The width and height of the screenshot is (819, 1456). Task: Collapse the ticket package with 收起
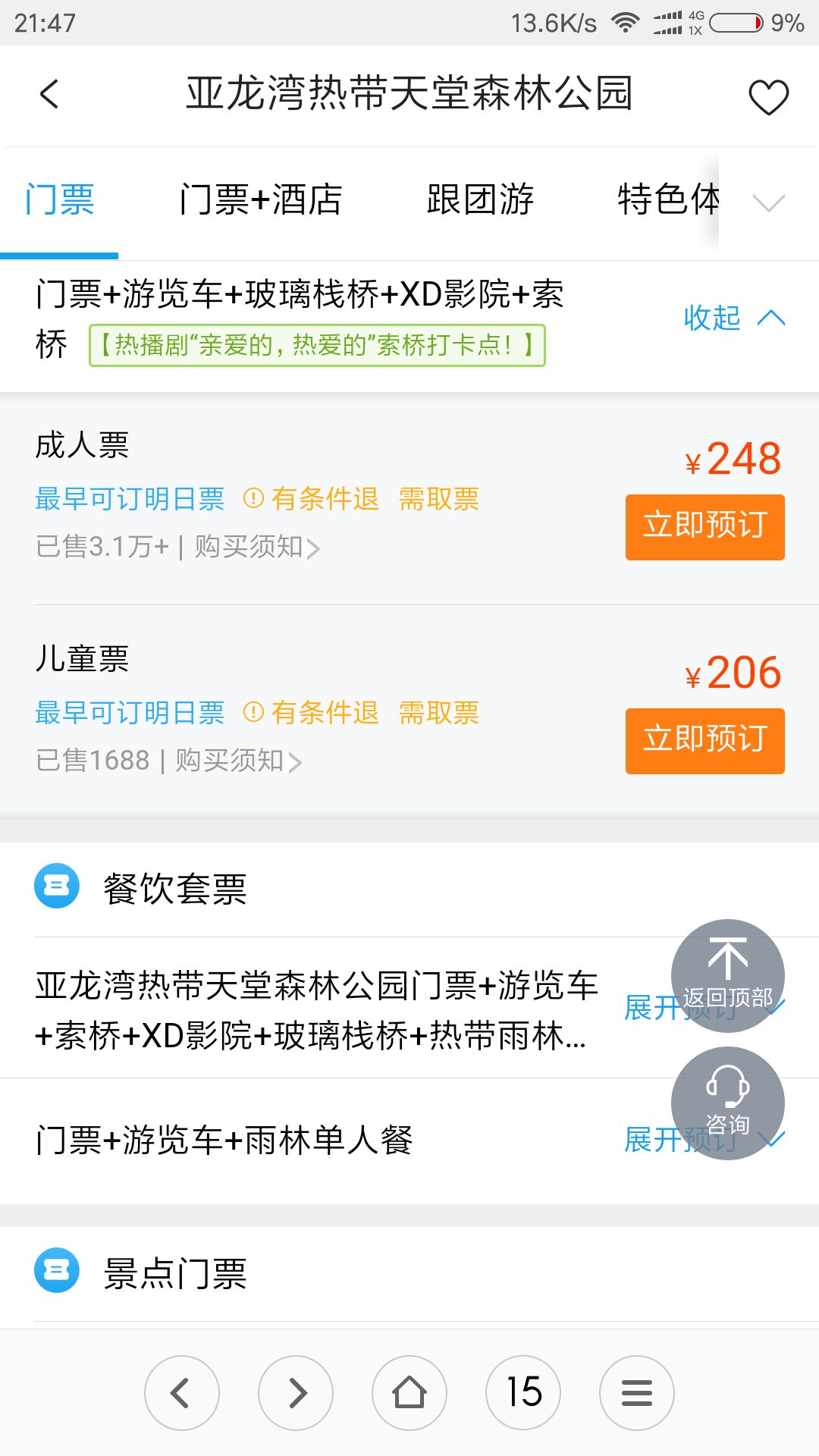(734, 318)
